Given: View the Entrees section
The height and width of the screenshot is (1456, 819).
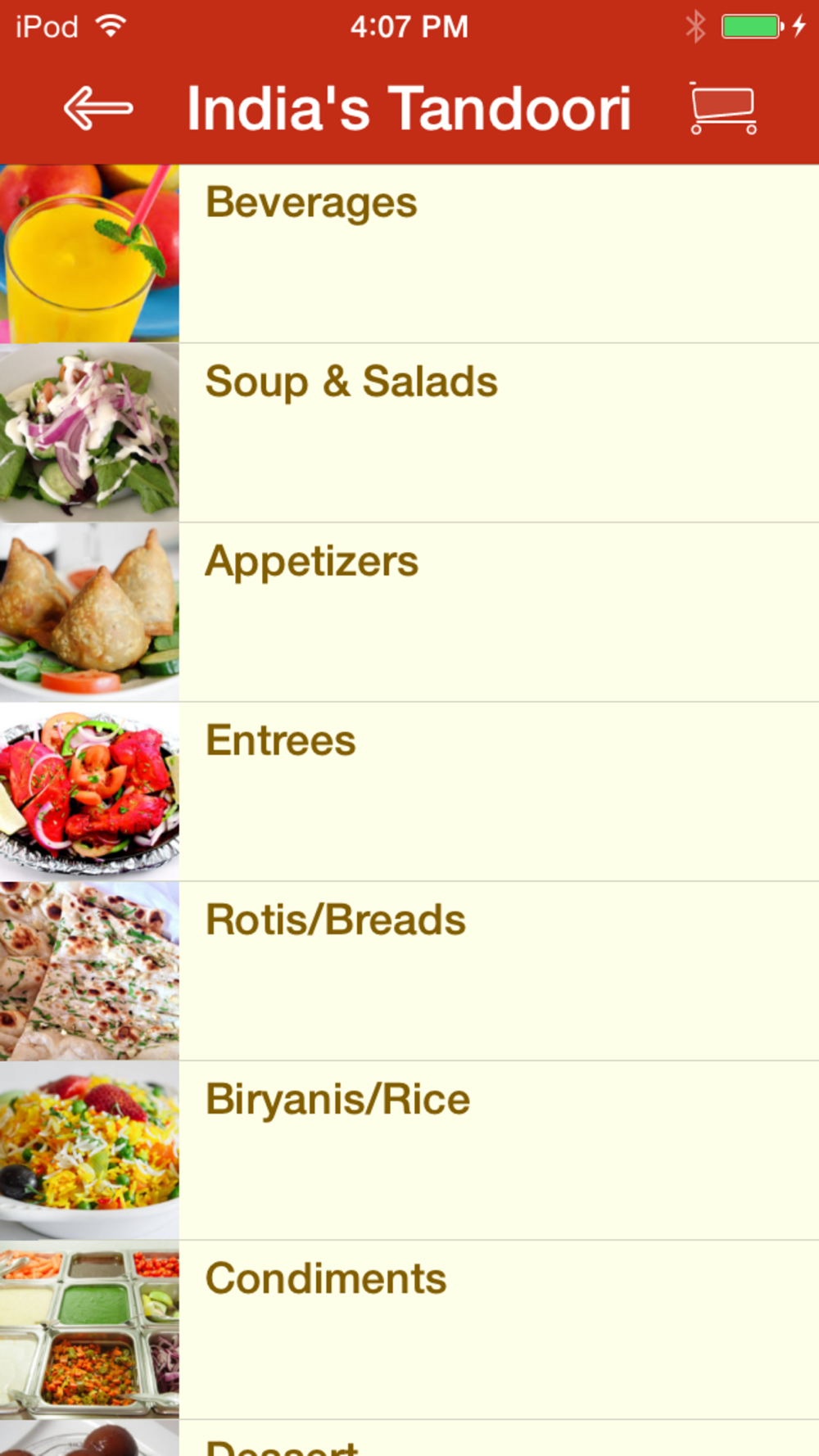Looking at the screenshot, I should (409, 792).
